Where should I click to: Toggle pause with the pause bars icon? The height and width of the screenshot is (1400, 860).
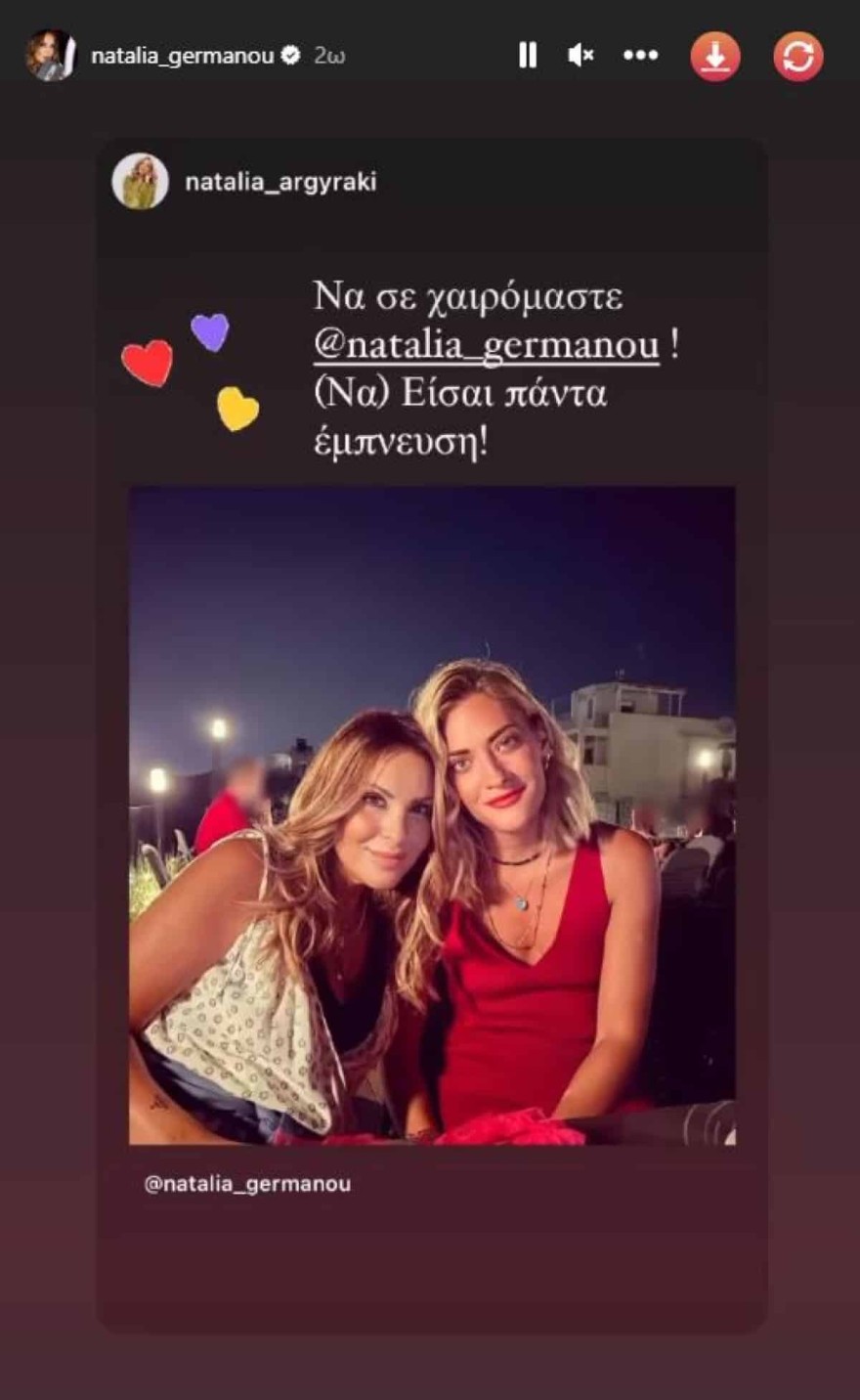[527, 56]
